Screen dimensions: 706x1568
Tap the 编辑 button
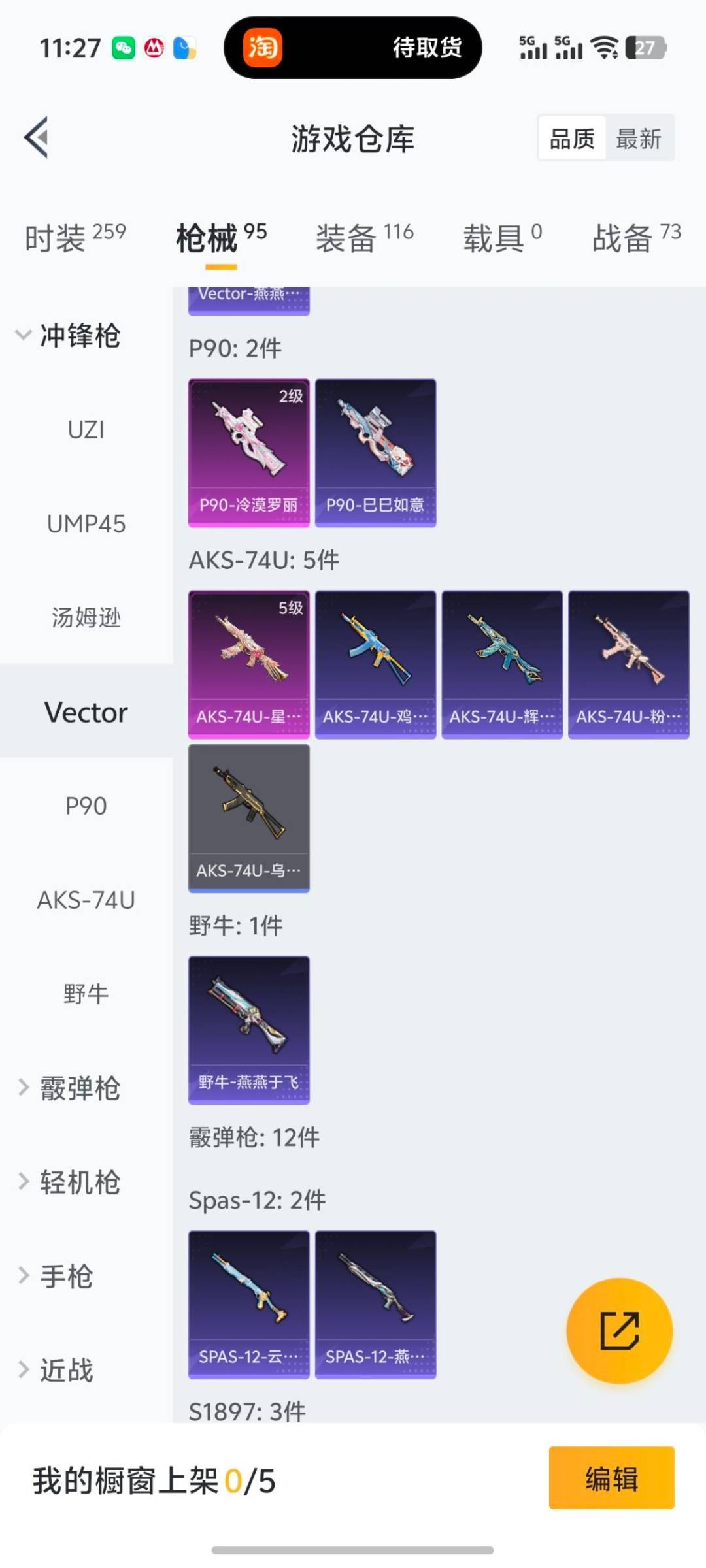coord(611,1478)
